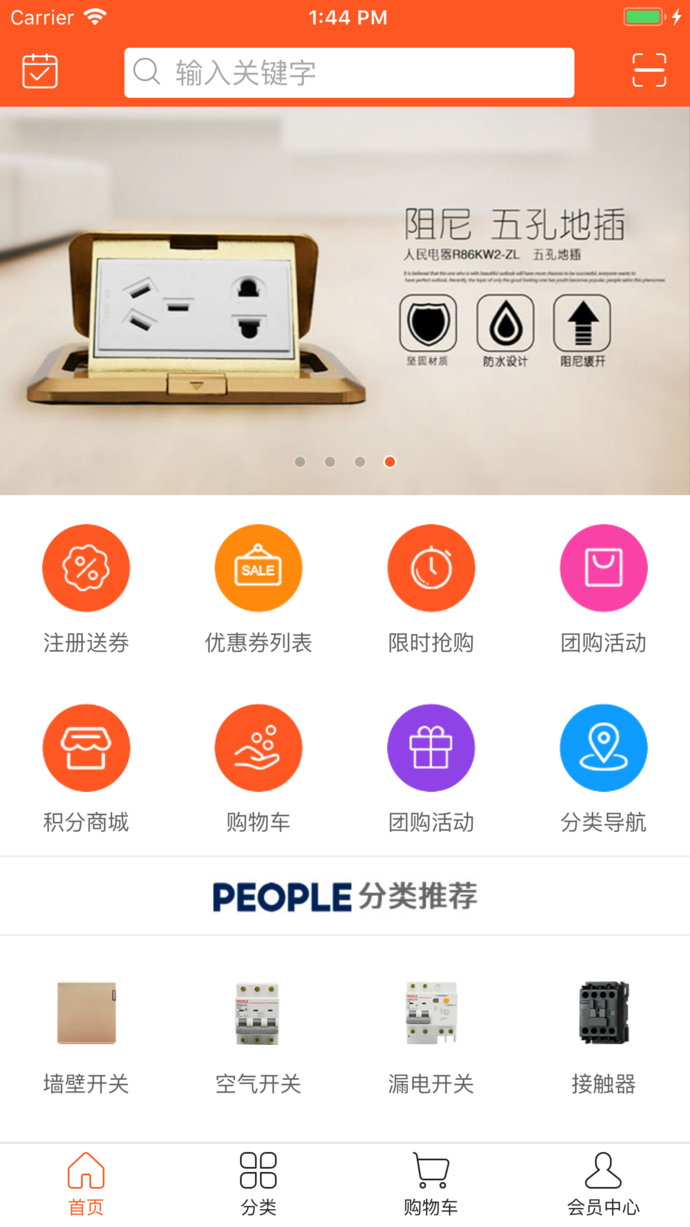Image resolution: width=690 pixels, height=1227 pixels.
Task: Browse the 墙壁开关 category
Action: [x=86, y=1035]
